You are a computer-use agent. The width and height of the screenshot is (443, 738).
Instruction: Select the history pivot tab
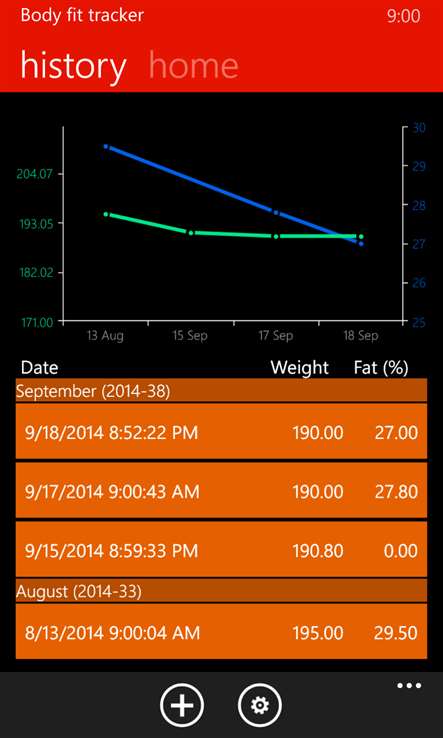(73, 66)
